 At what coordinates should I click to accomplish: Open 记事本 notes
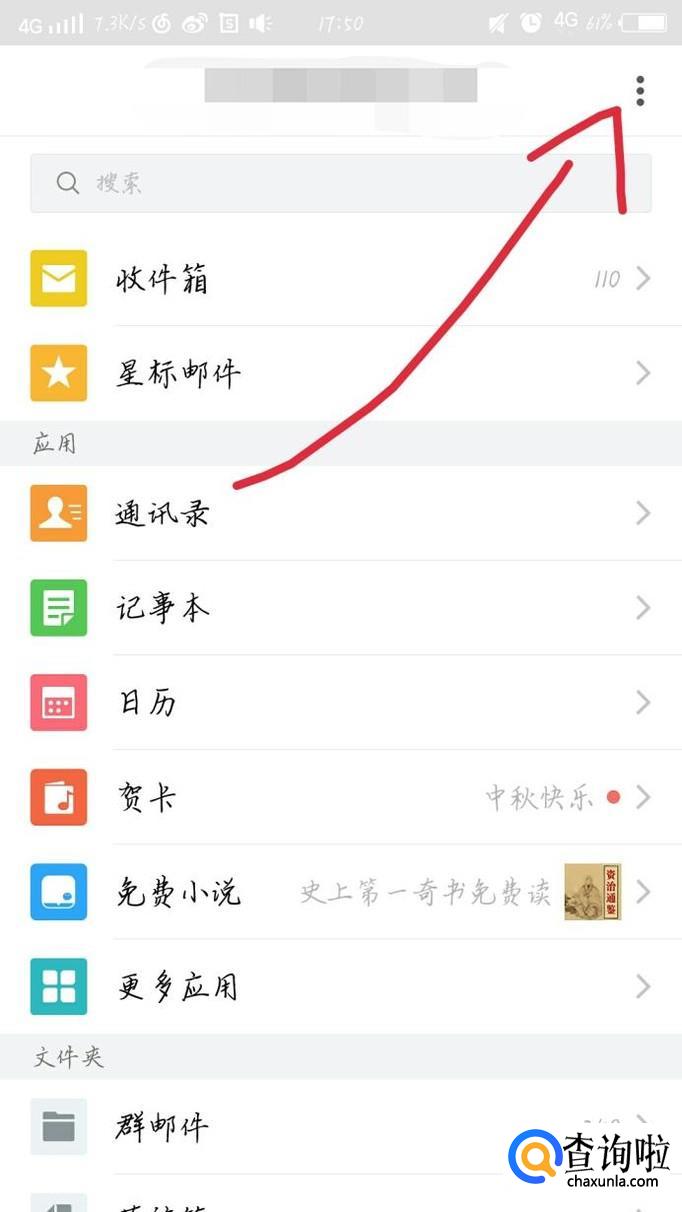point(341,608)
